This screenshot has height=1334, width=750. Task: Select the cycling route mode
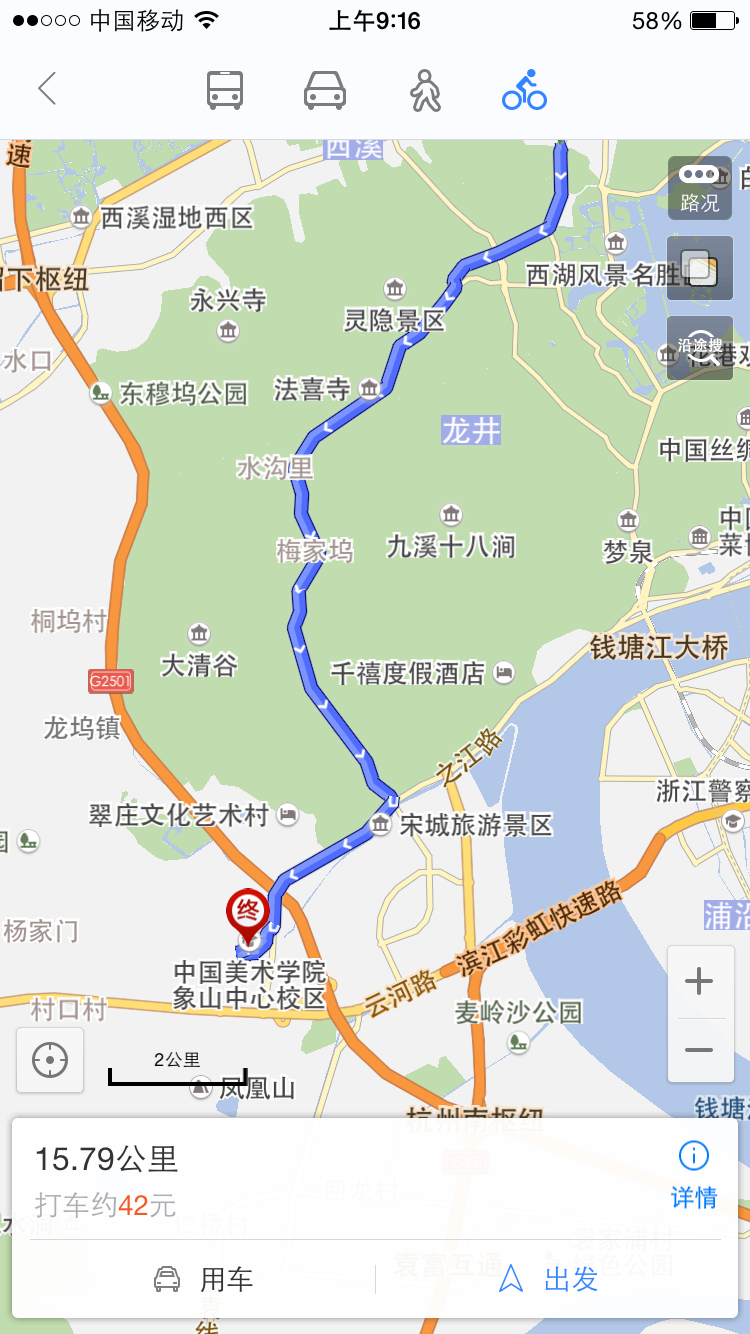pyautogui.click(x=525, y=90)
